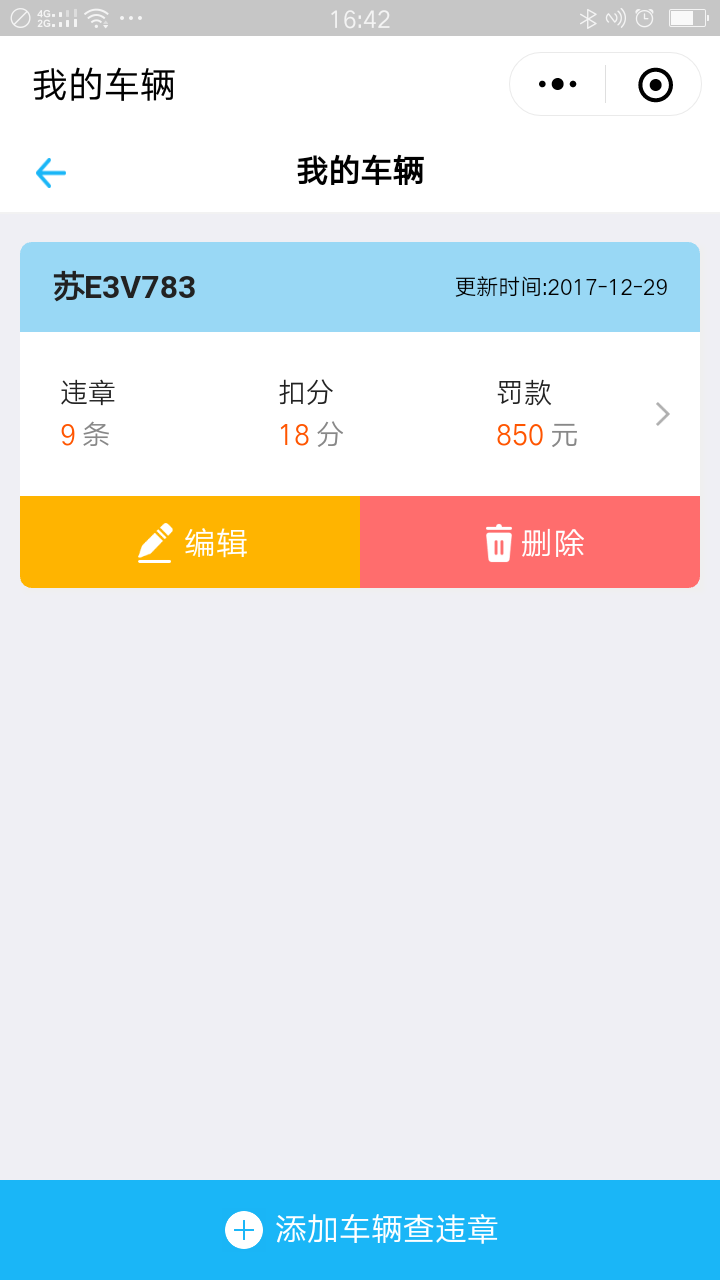This screenshot has height=1280, width=720.
Task: Tap the update time 2017-12-29 text
Action: point(563,285)
